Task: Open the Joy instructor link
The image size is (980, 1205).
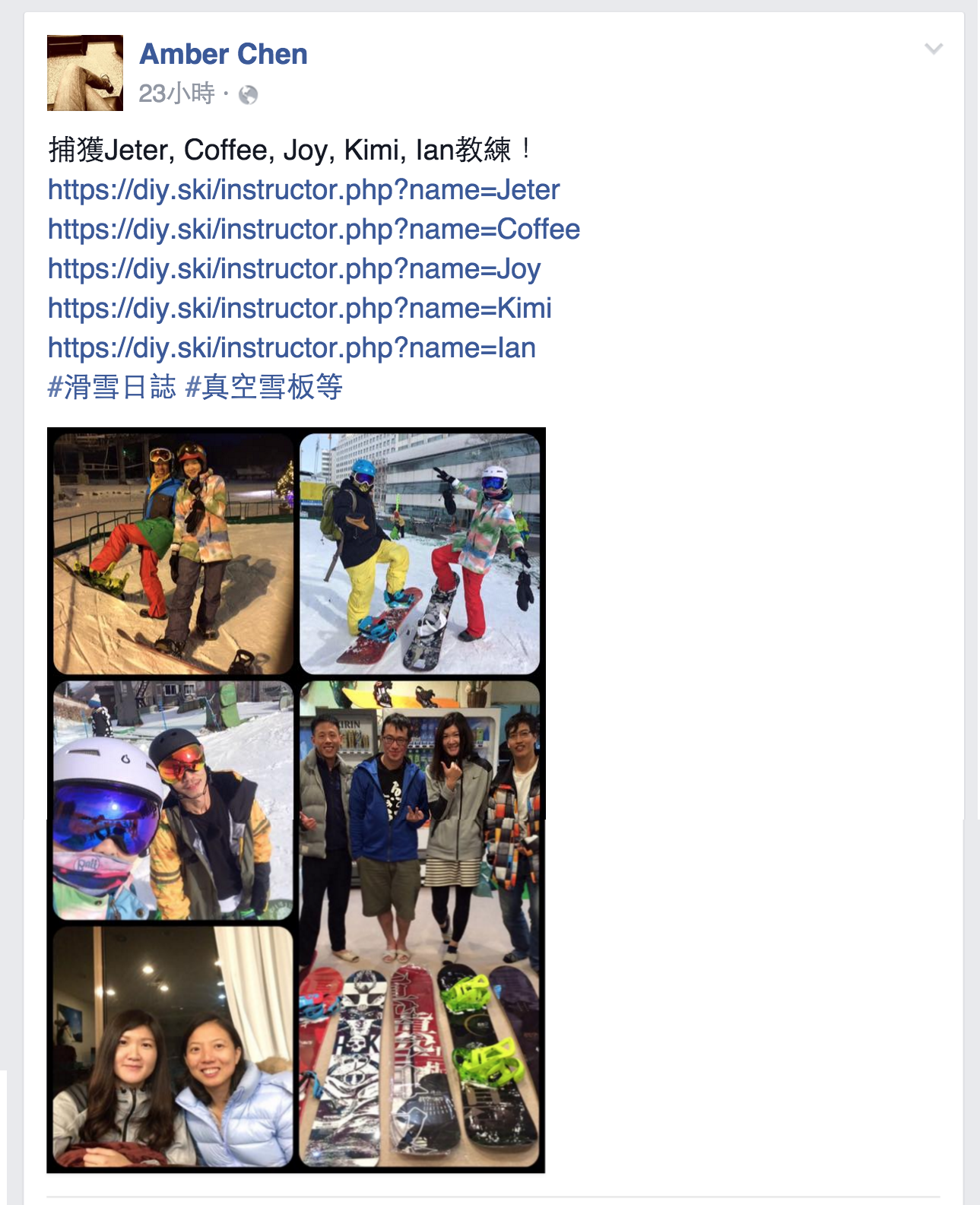Action: (293, 269)
